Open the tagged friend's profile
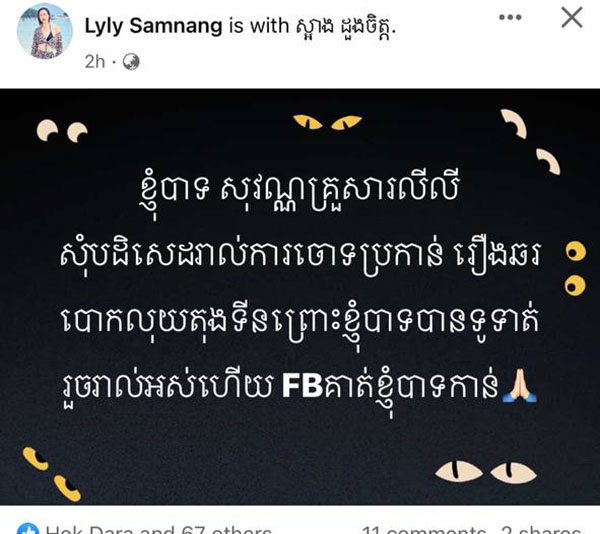This screenshot has height=534, width=600. [337, 24]
